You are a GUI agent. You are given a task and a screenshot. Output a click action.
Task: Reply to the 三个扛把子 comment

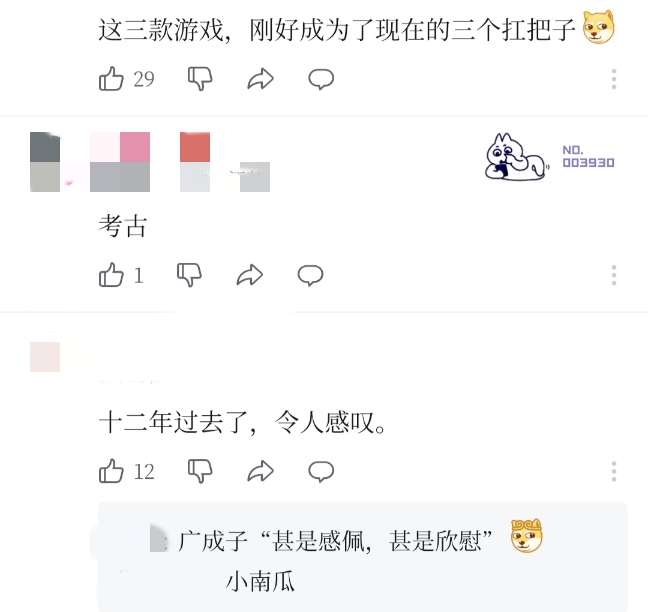tap(321, 79)
